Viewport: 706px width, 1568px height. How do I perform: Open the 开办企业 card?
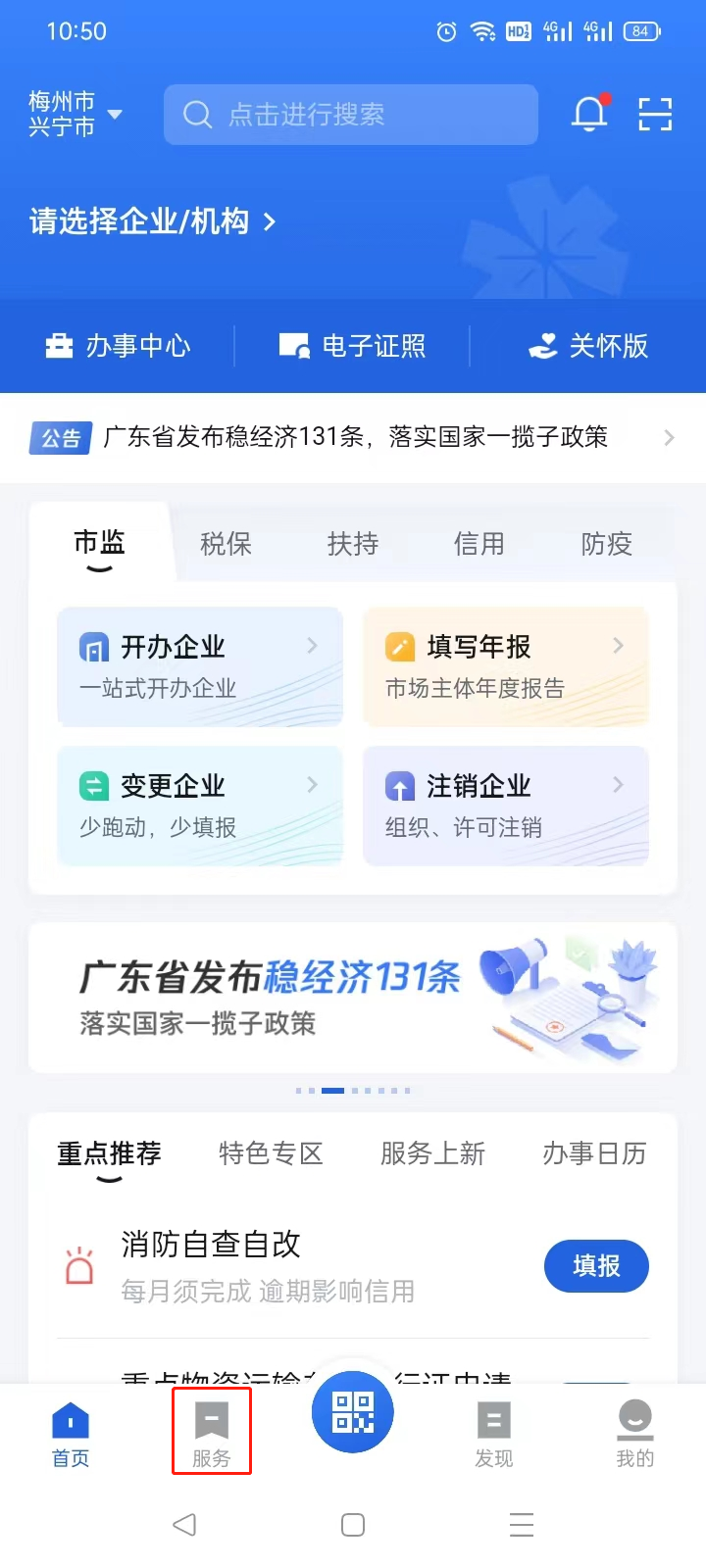pyautogui.click(x=200, y=666)
